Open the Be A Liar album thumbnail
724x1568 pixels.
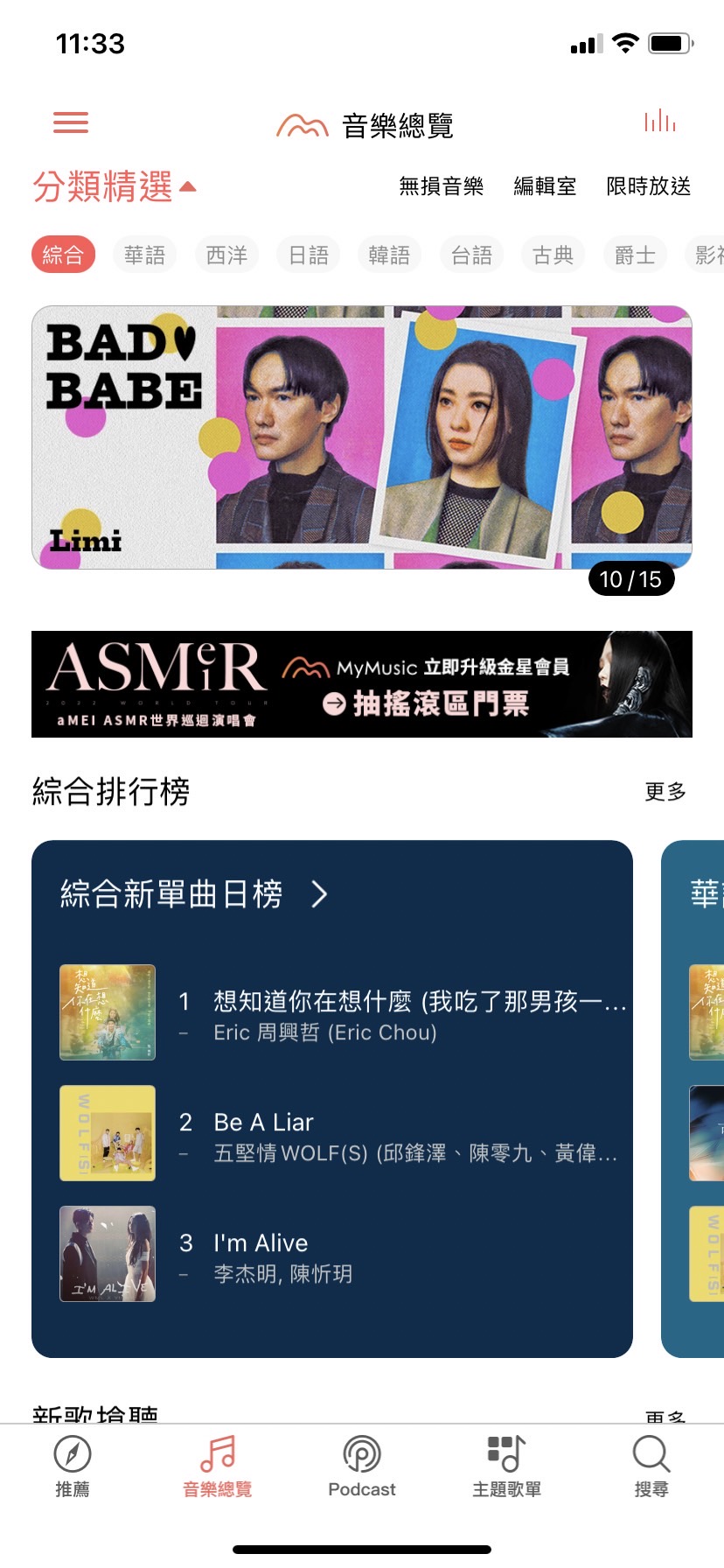pyautogui.click(x=107, y=1133)
